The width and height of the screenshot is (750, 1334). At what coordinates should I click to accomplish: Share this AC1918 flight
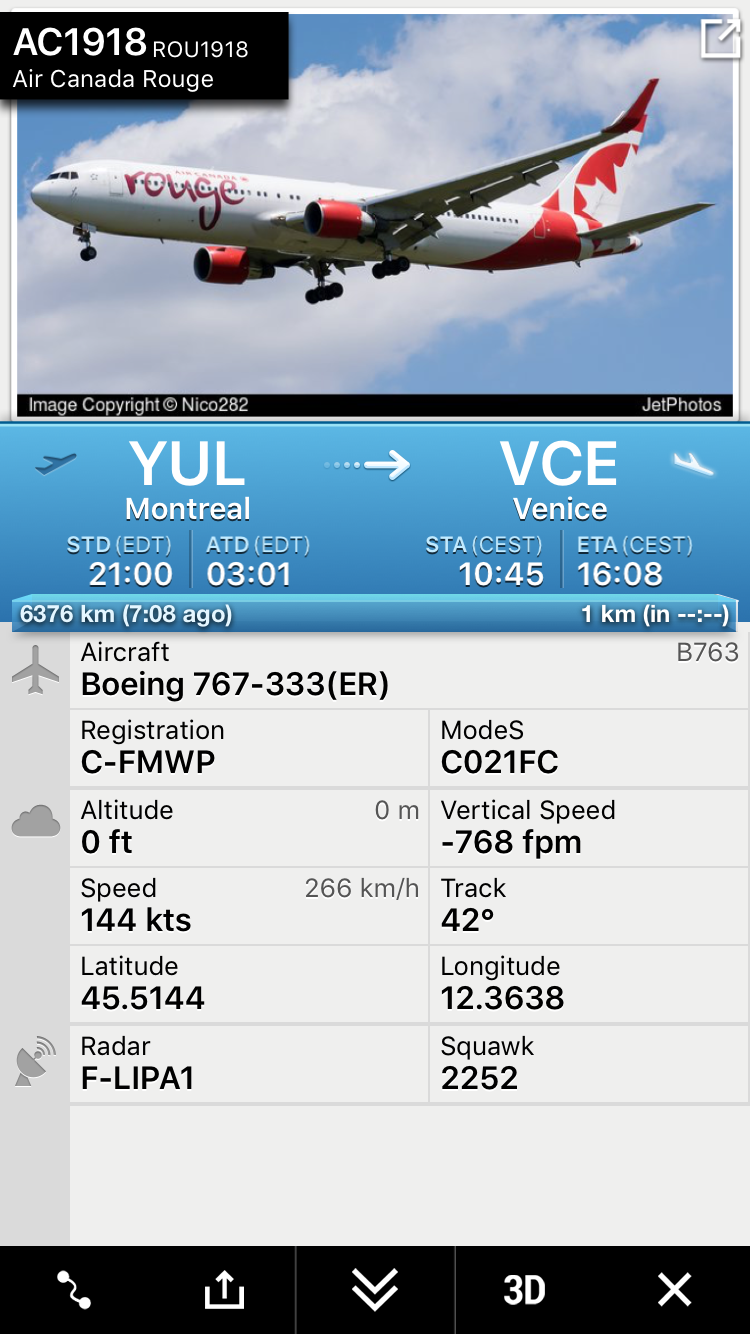click(x=224, y=1290)
